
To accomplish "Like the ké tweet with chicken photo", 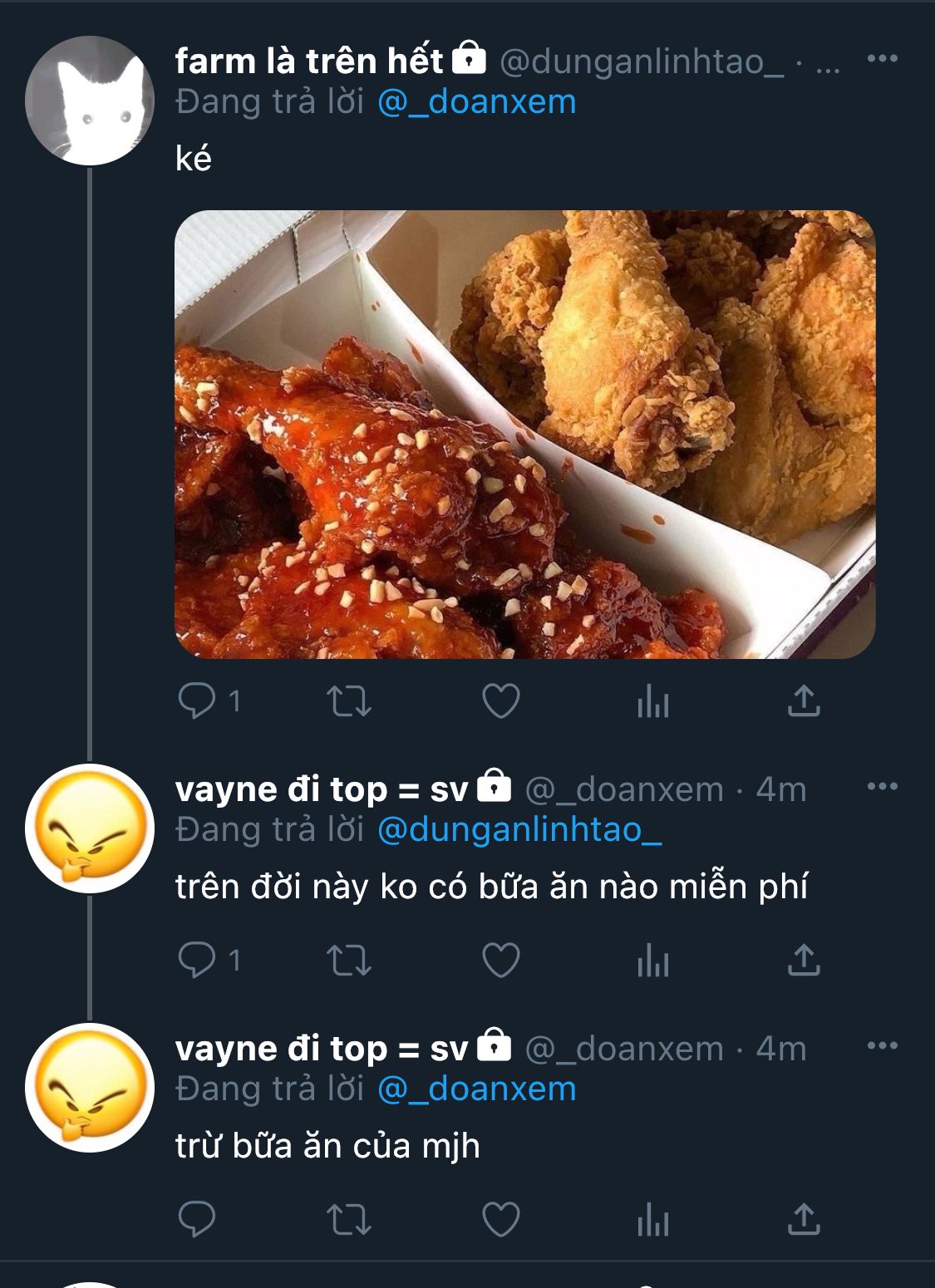I will coord(501,701).
